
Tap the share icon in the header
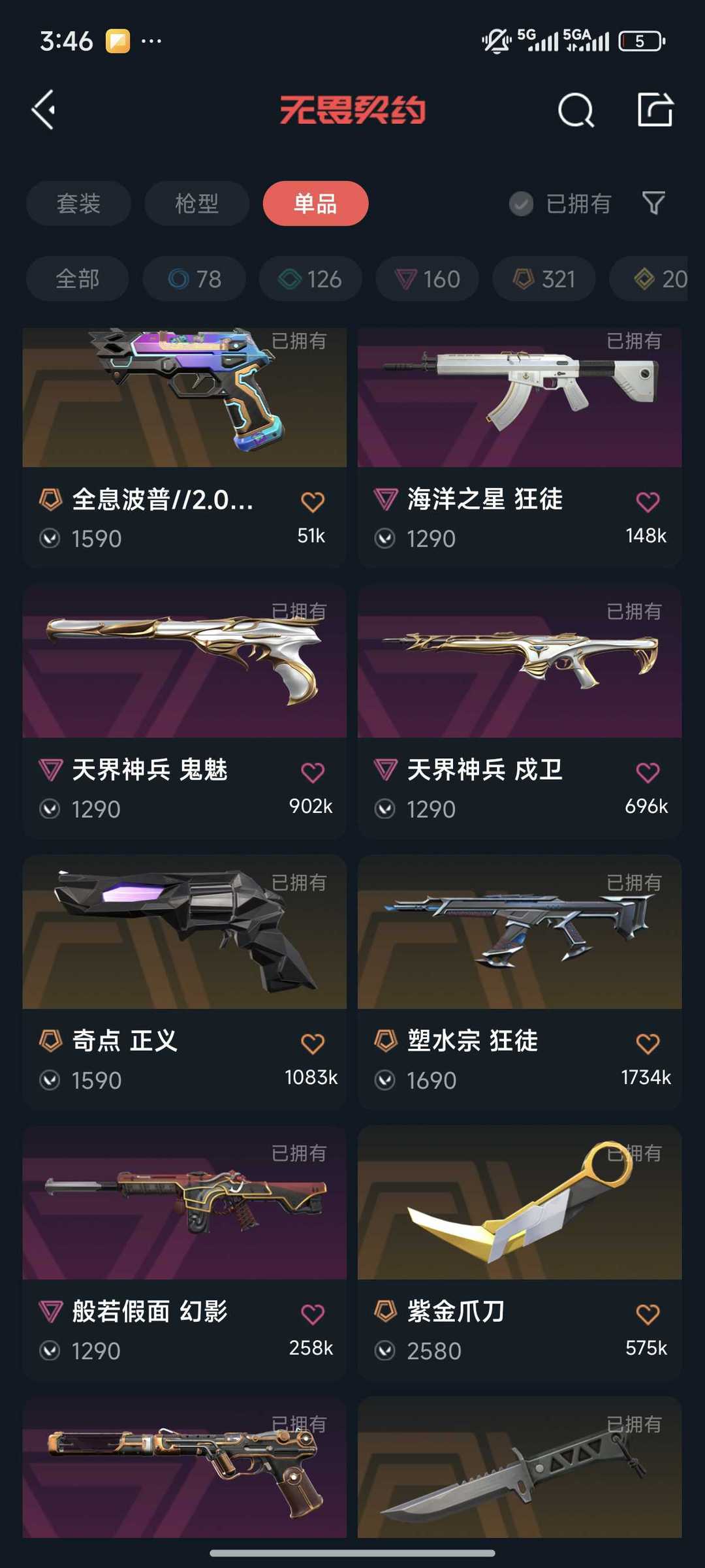(655, 110)
